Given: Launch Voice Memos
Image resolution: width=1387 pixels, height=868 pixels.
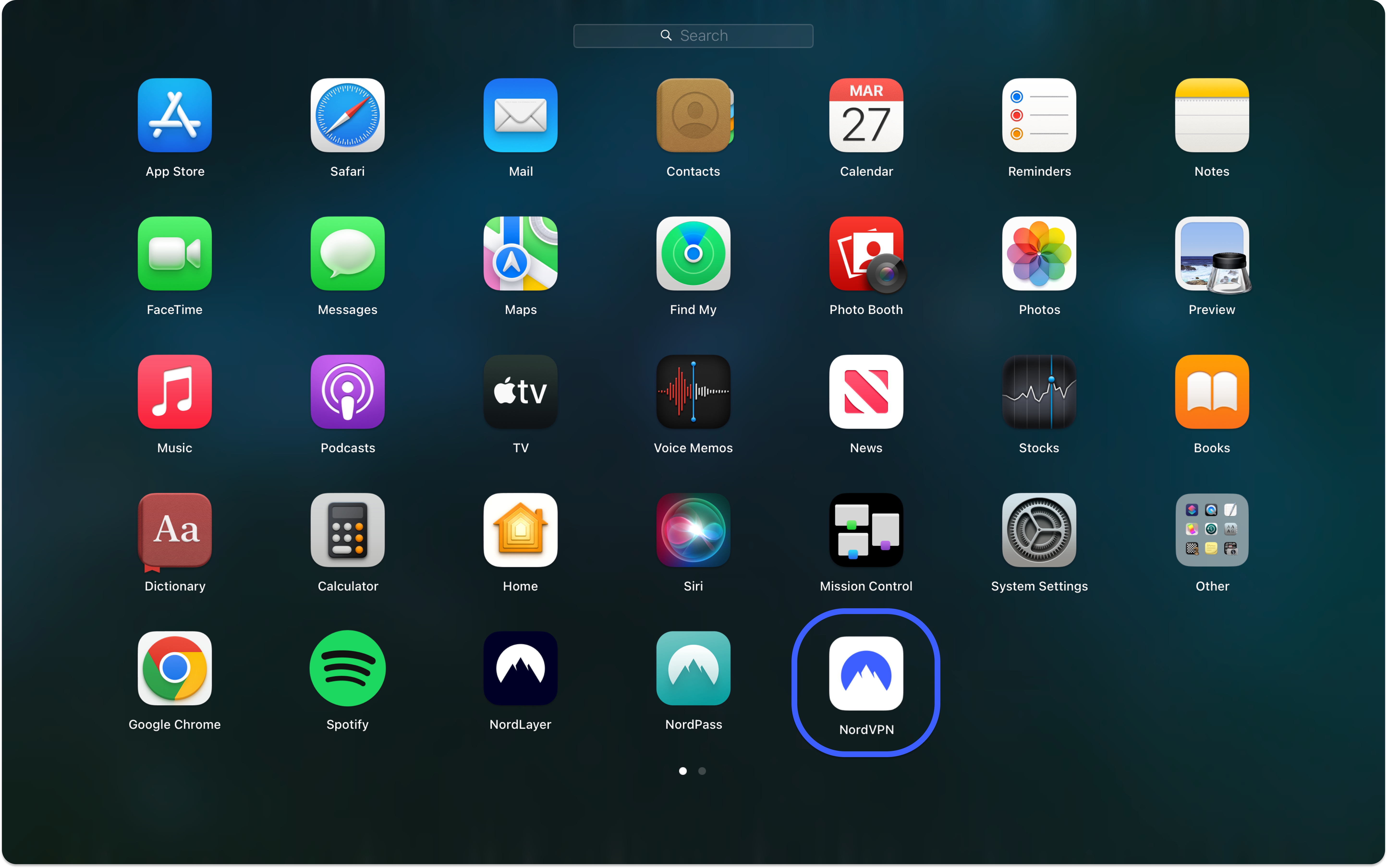Looking at the screenshot, I should click(693, 392).
